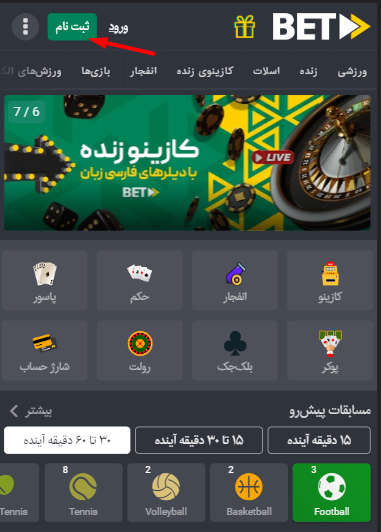Open the gift box promotions icon
Viewport: 381px width, 532px height.
click(245, 26)
